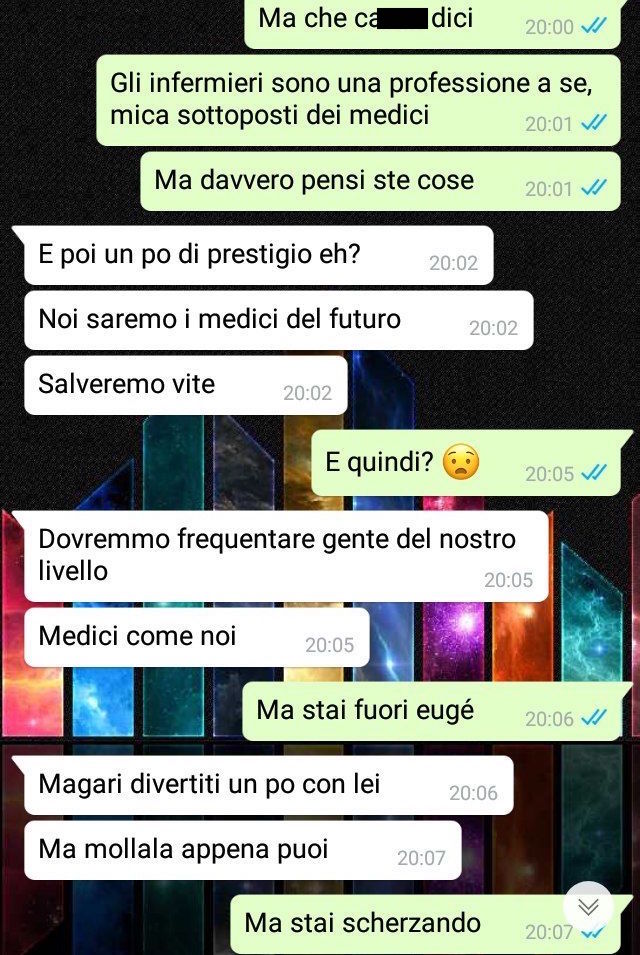The width and height of the screenshot is (640, 955).
Task: Jump to the latest message with down arrows
Action: 588,906
